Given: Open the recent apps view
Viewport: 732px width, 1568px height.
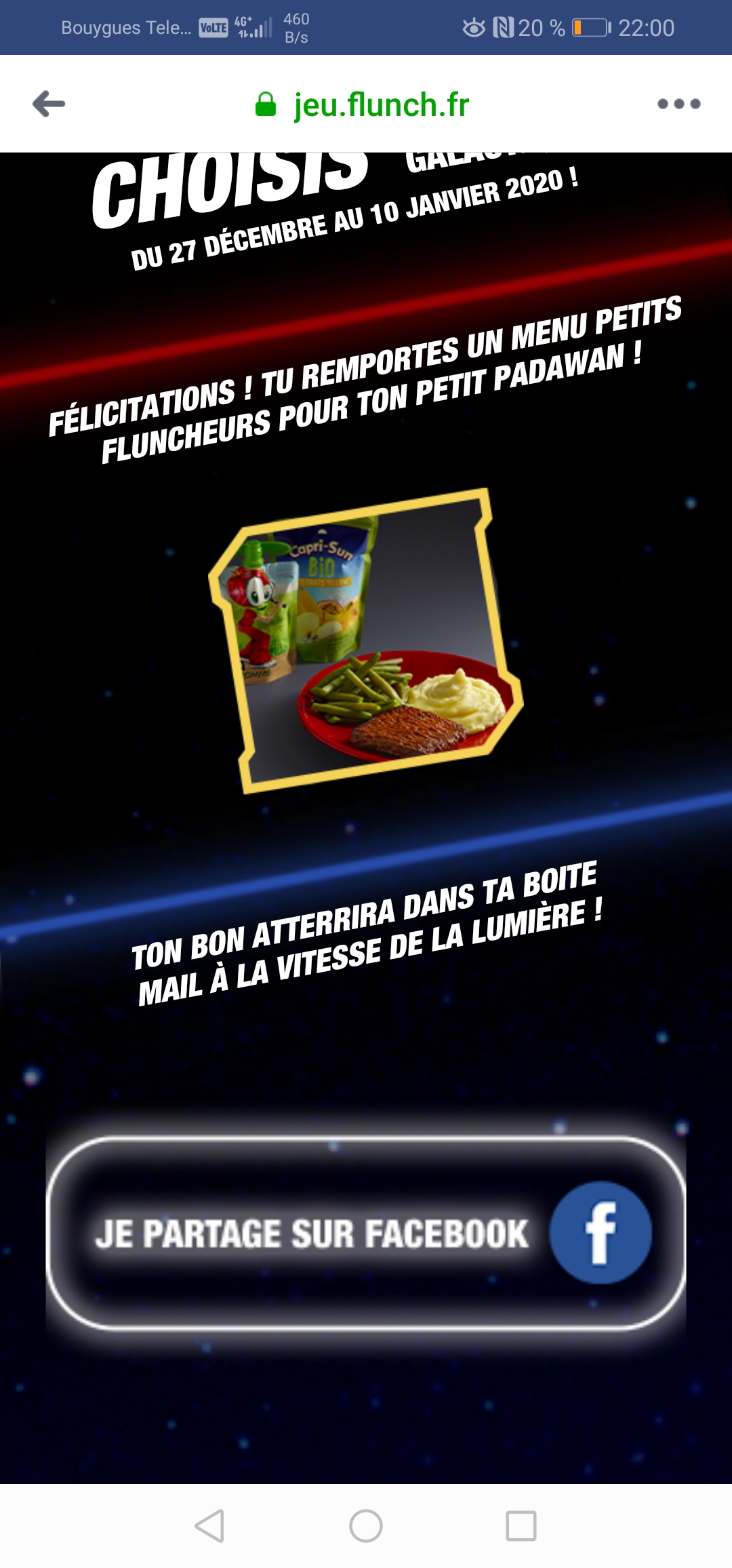Looking at the screenshot, I should tap(521, 1526).
